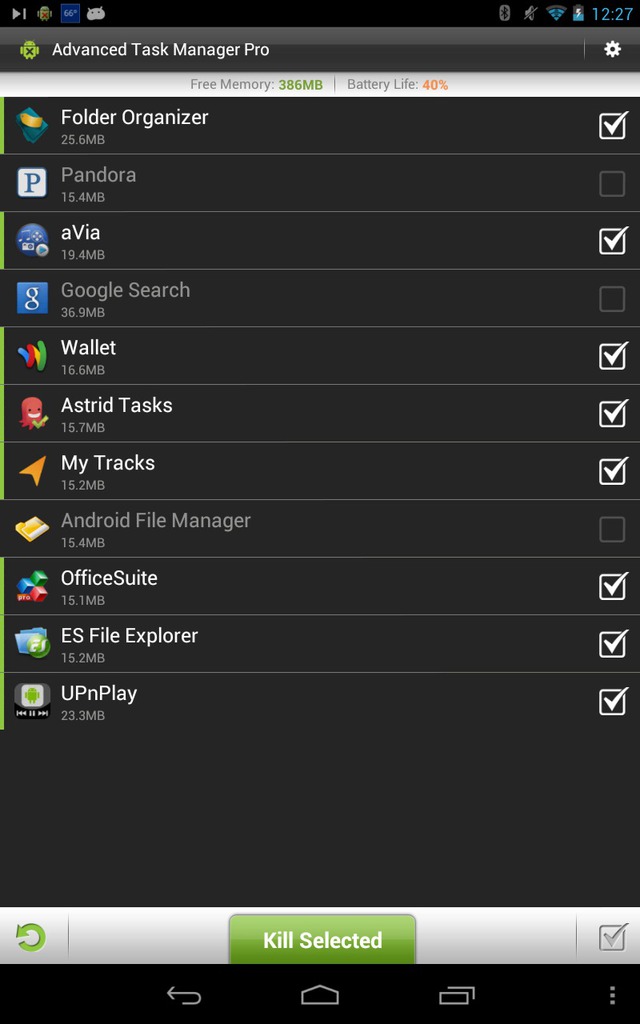
Task: Open the UPnPlay task row
Action: [x=320, y=701]
